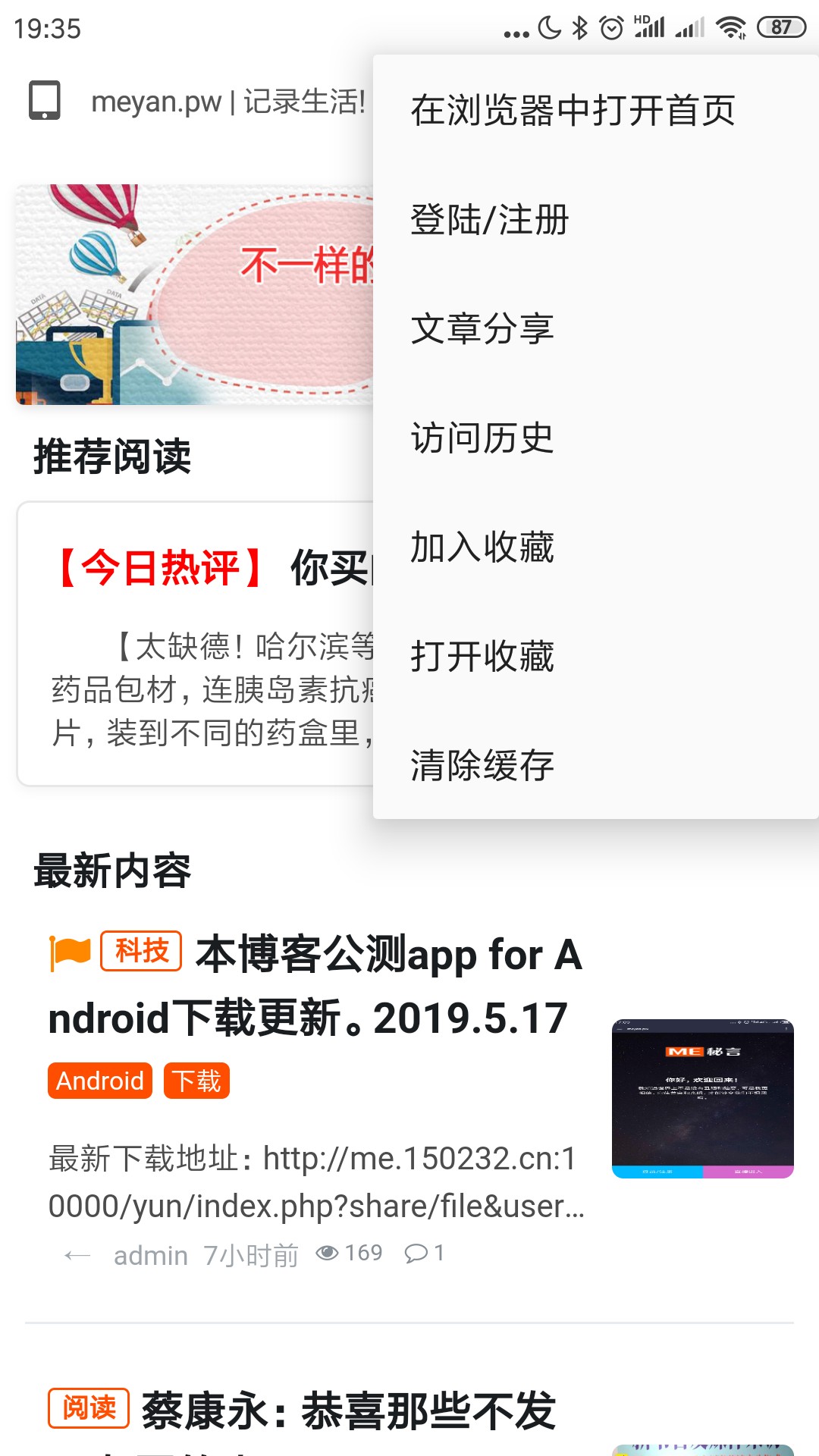This screenshot has width=819, height=1456.
Task: Open the ME秘言 article thumbnail
Action: pos(702,1099)
